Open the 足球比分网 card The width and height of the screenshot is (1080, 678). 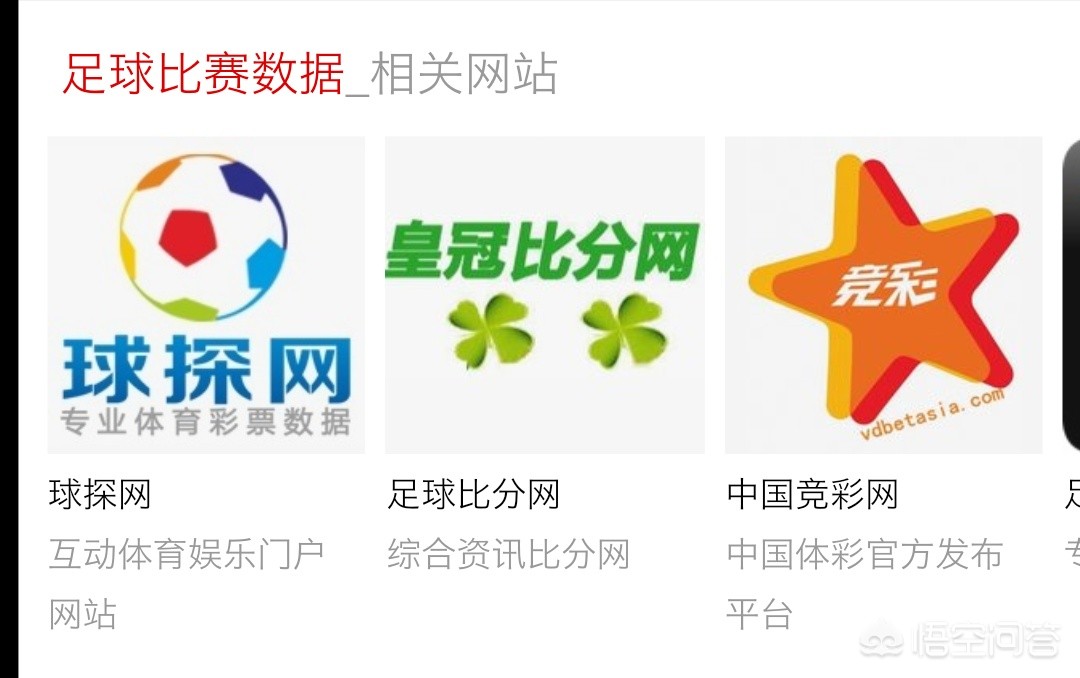point(544,295)
